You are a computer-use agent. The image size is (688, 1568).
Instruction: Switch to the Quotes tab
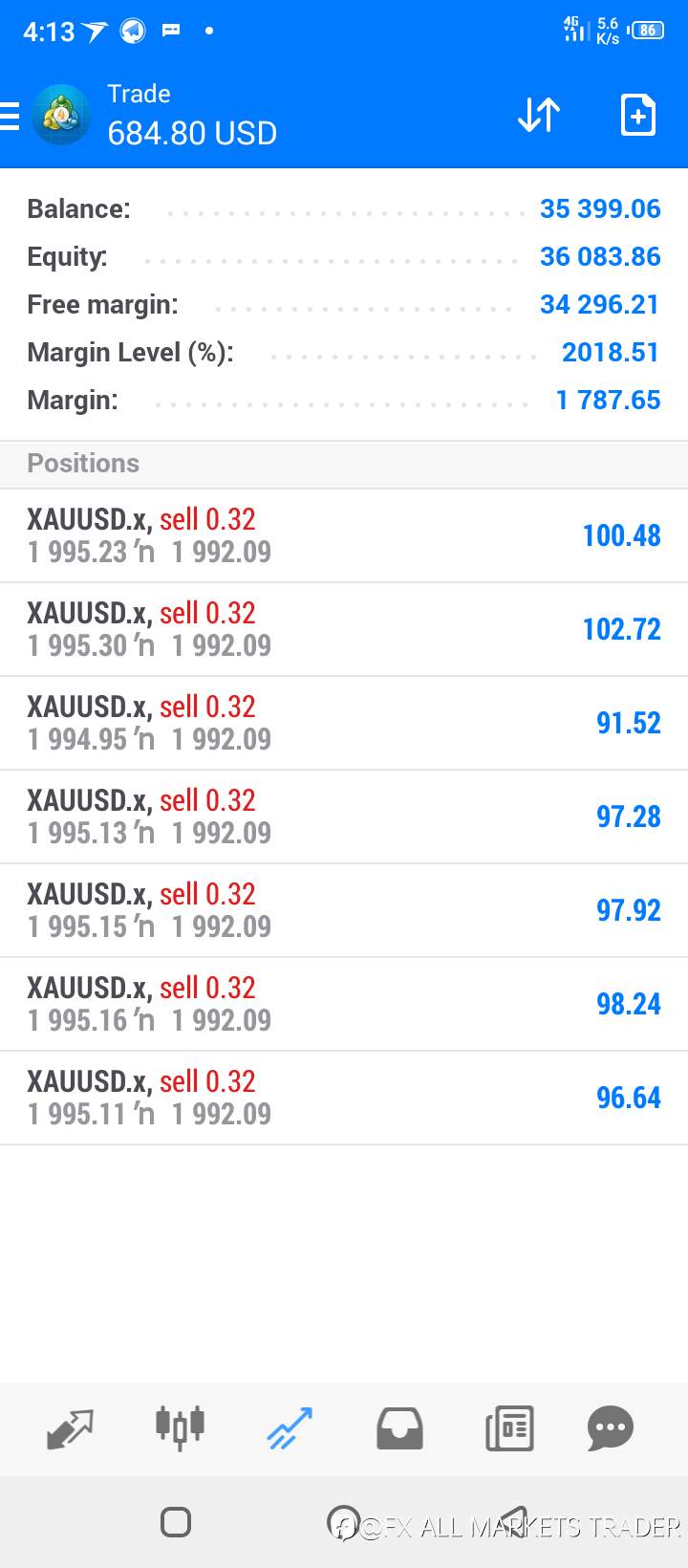click(71, 1429)
